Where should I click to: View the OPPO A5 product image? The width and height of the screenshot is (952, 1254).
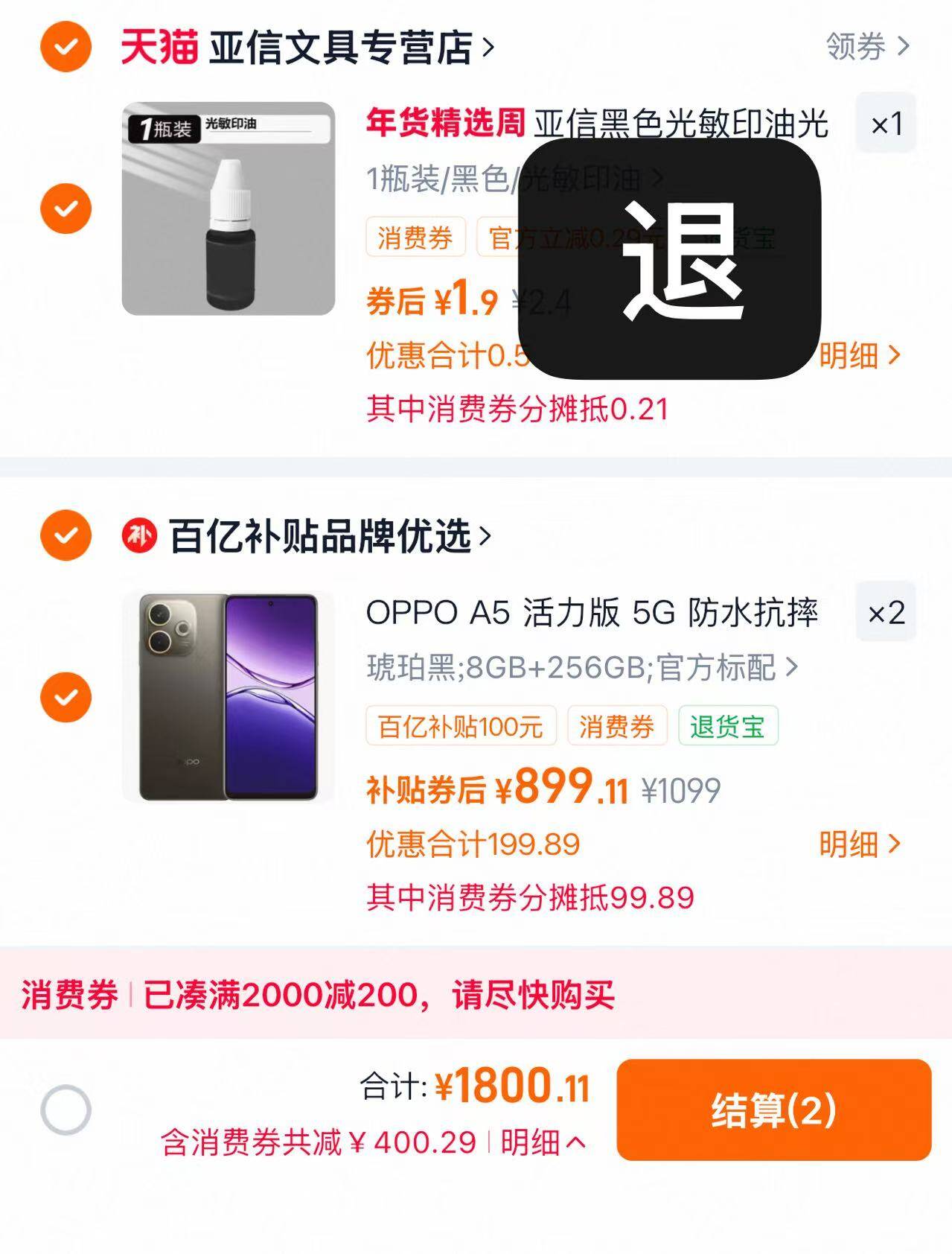(x=229, y=697)
